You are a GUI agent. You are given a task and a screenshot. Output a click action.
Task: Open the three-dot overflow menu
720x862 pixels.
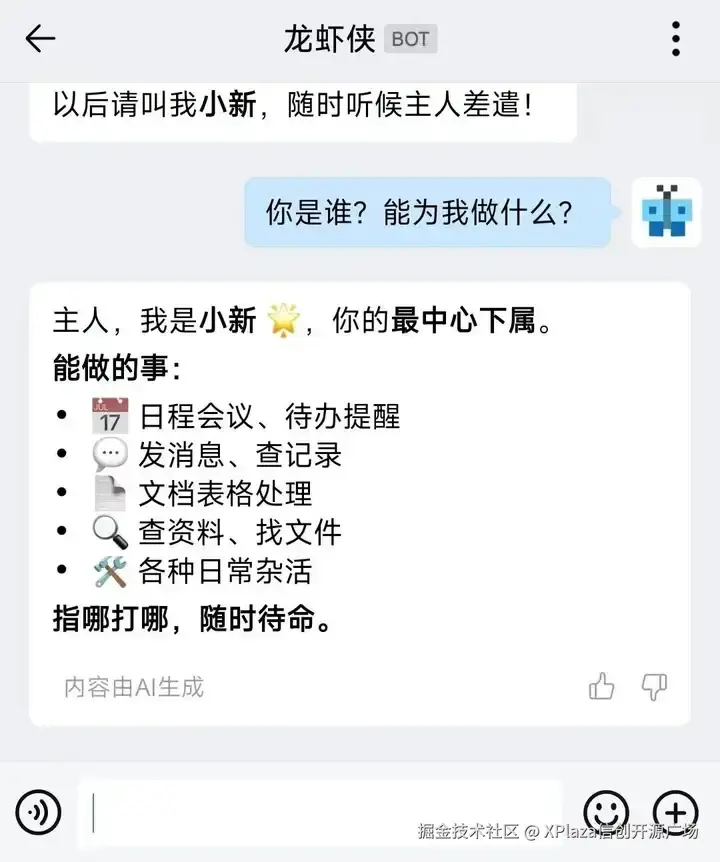click(676, 39)
